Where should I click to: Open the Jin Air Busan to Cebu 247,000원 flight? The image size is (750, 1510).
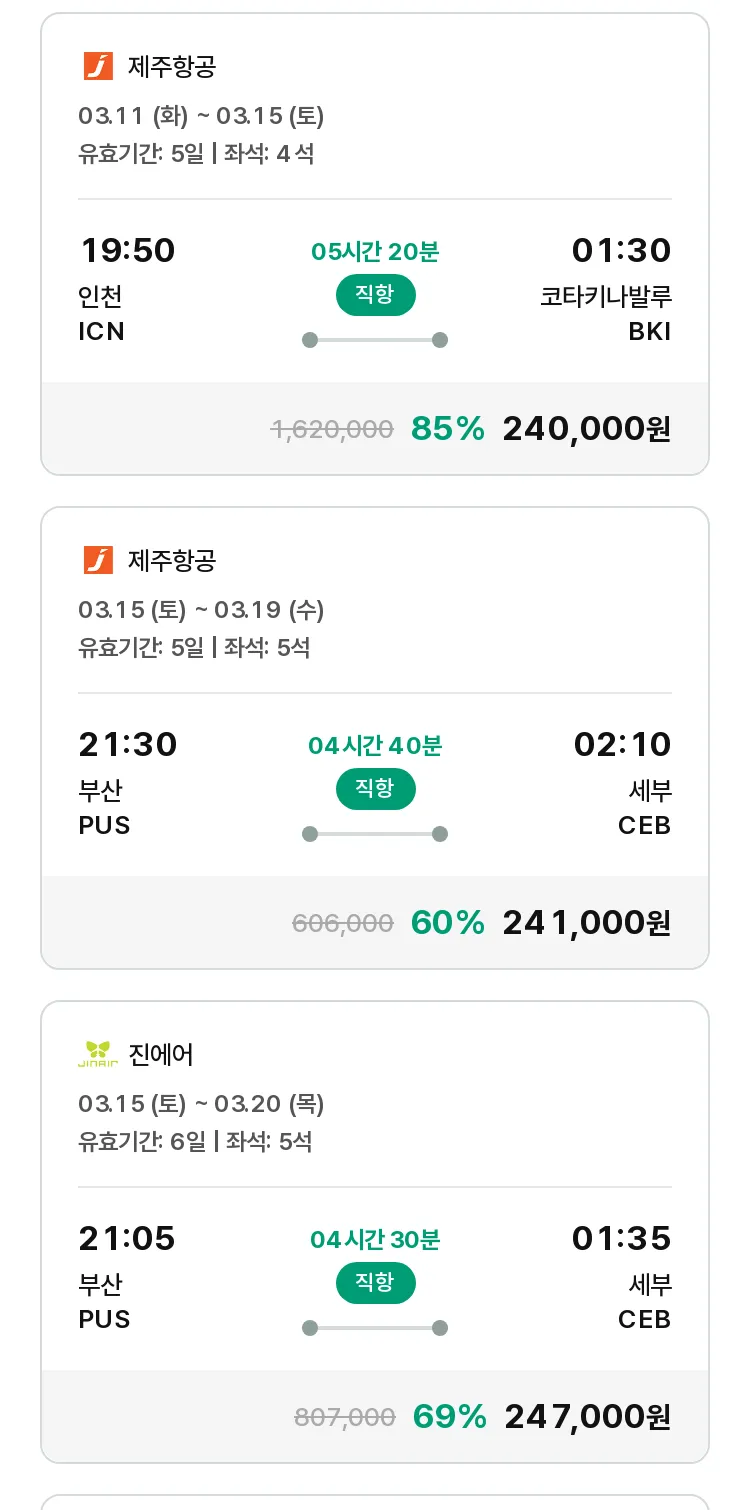click(x=375, y=1232)
